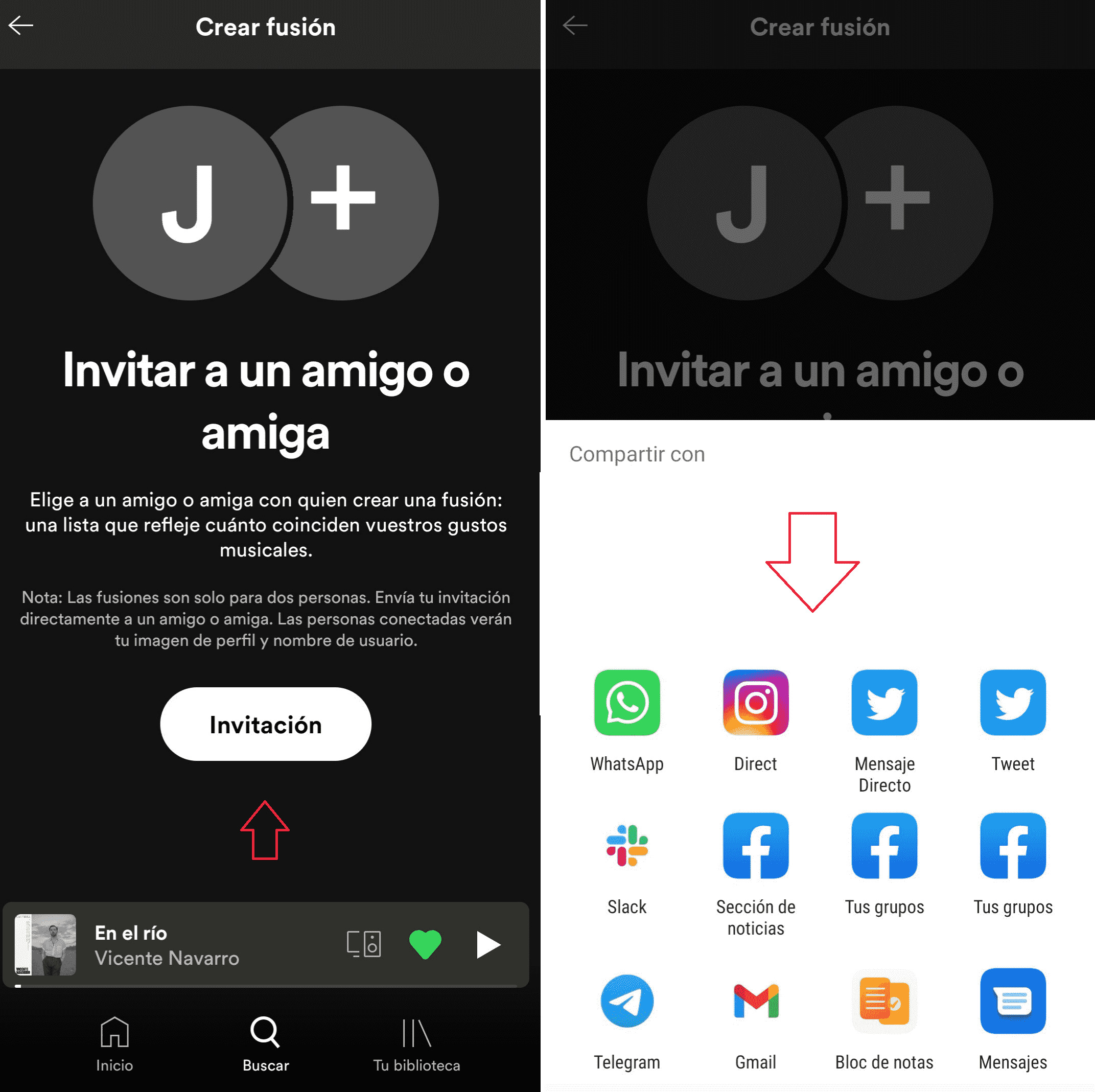Open the connect-to-device icon in the player bar
This screenshot has height=1092, width=1095.
pos(363,944)
